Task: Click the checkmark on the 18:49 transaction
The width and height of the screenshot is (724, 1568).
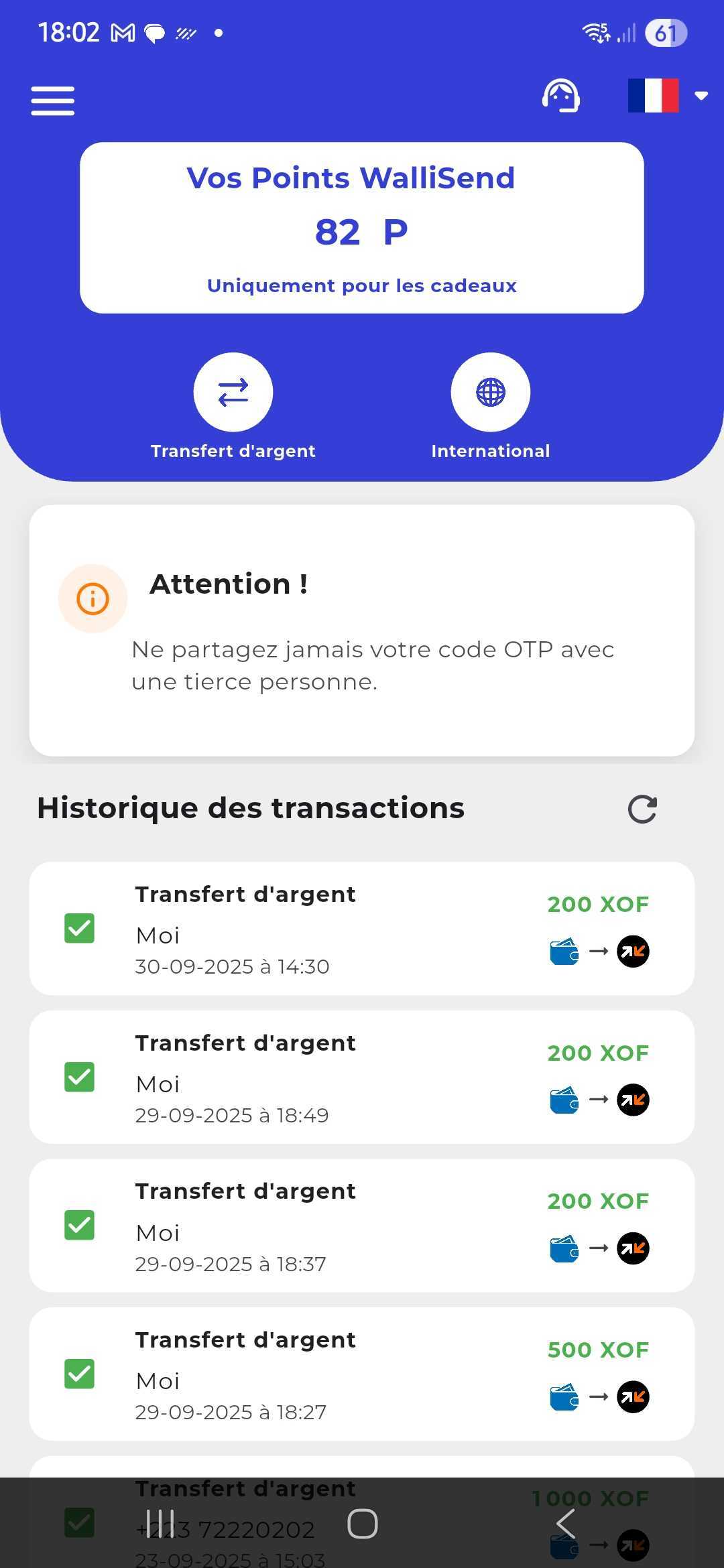Action: click(x=80, y=1077)
